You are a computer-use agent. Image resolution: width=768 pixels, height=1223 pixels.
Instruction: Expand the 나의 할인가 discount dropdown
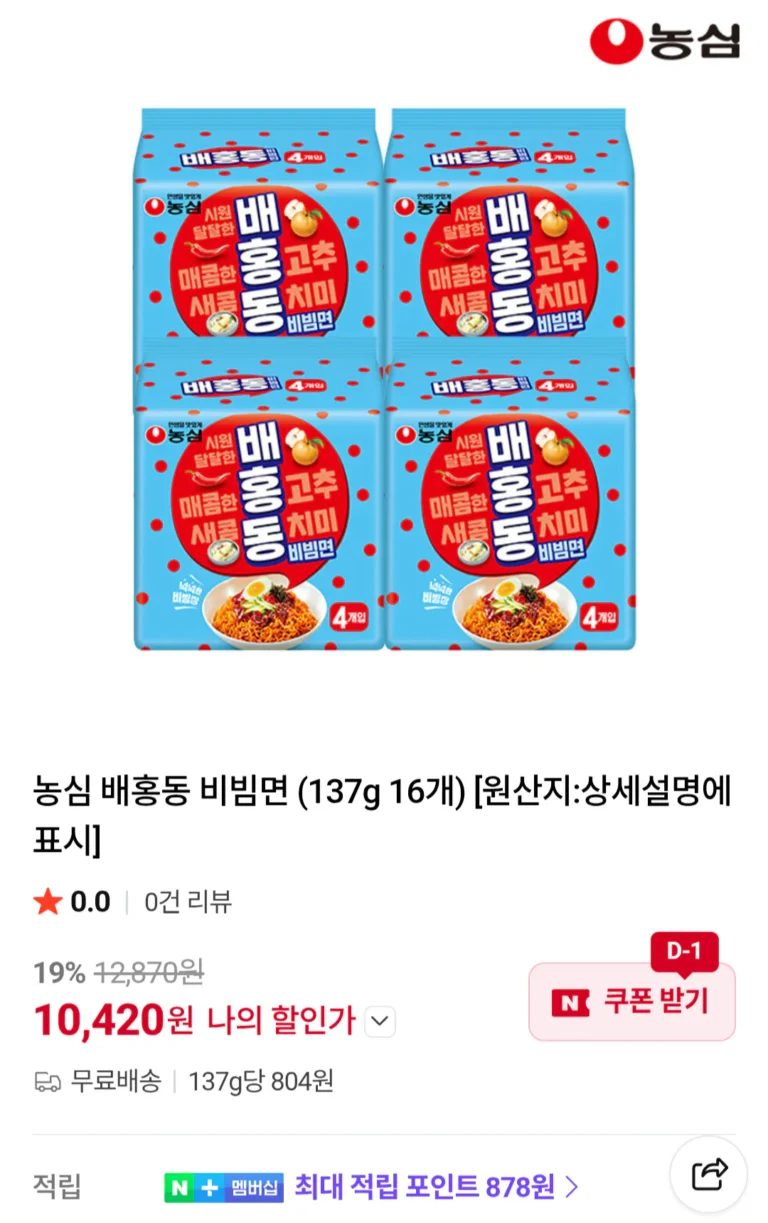pos(381,1022)
